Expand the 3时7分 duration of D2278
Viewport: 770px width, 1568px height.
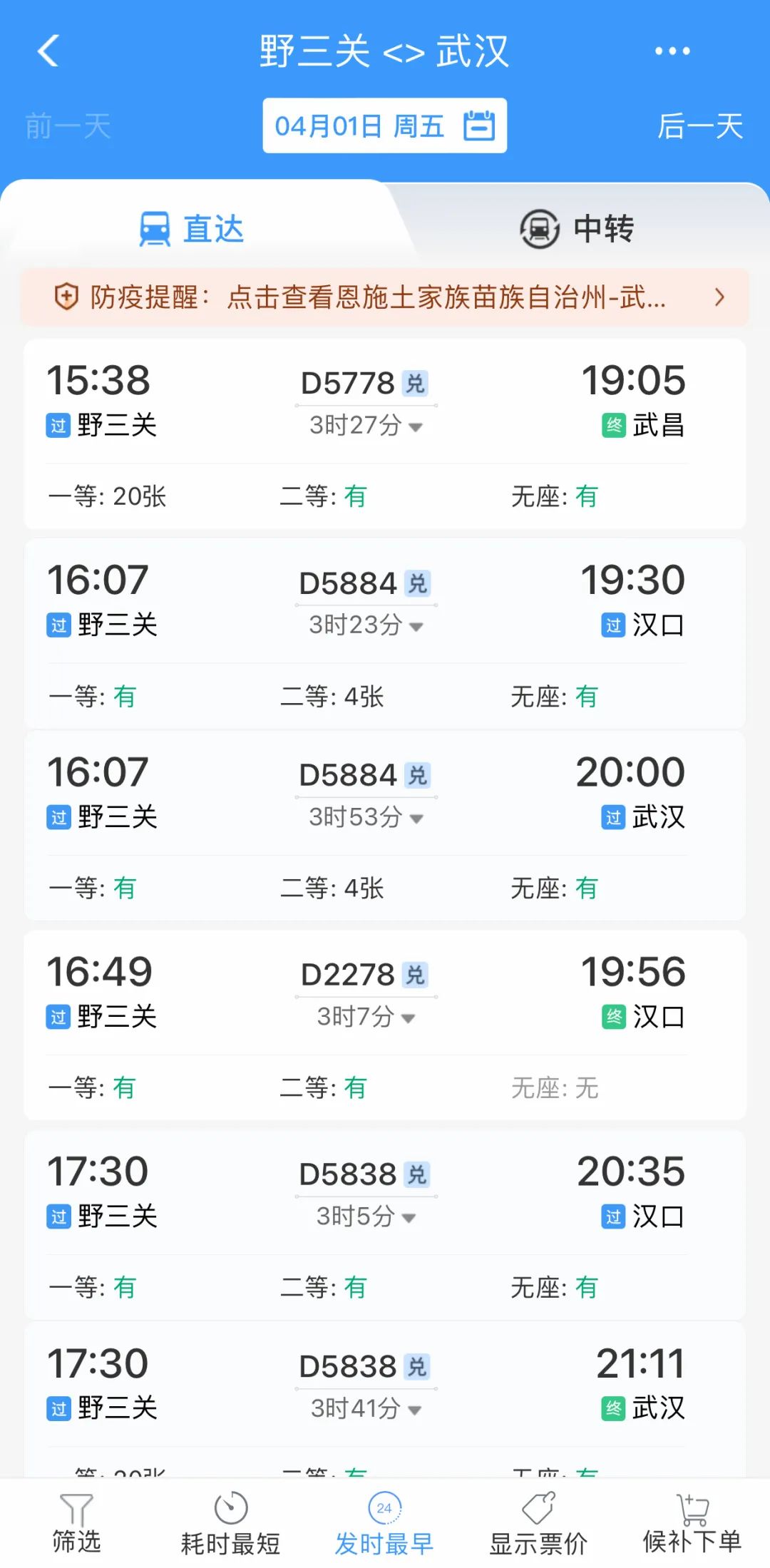click(x=366, y=1017)
